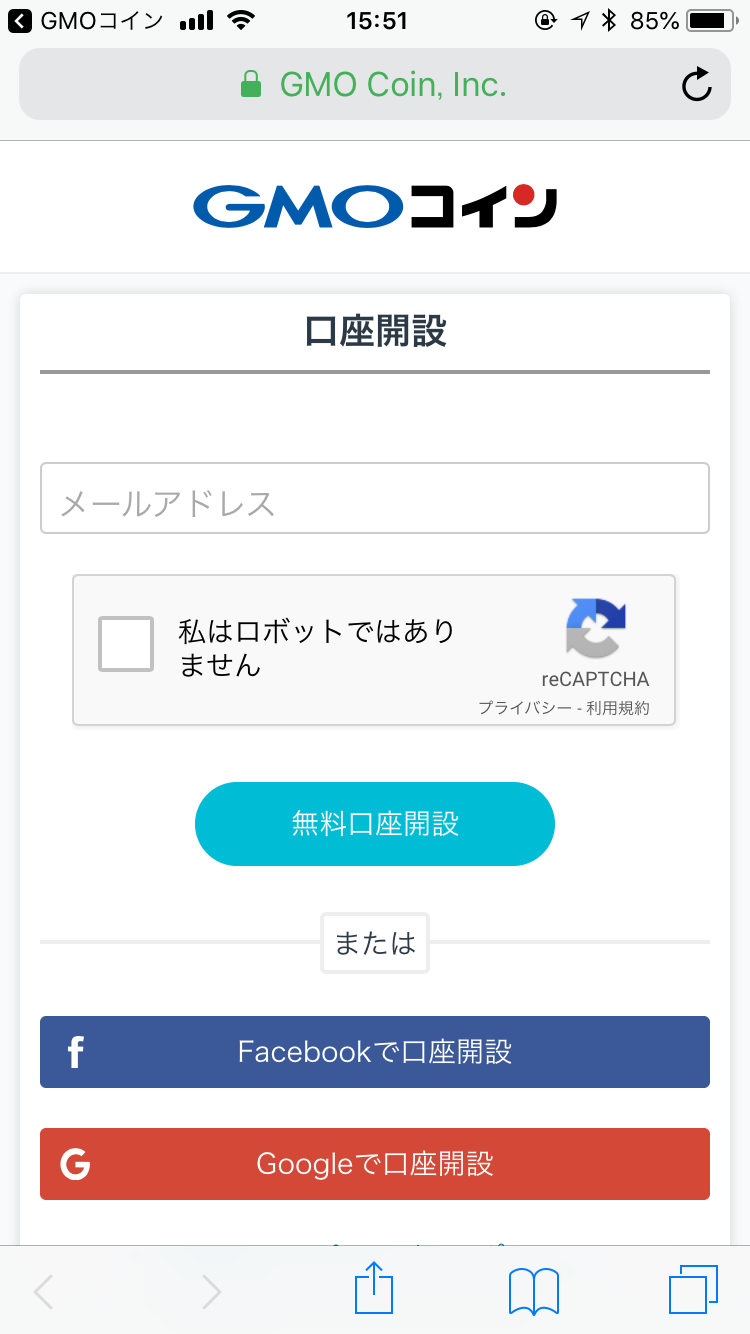Sign up via Facebookで口座開設

(x=375, y=1052)
